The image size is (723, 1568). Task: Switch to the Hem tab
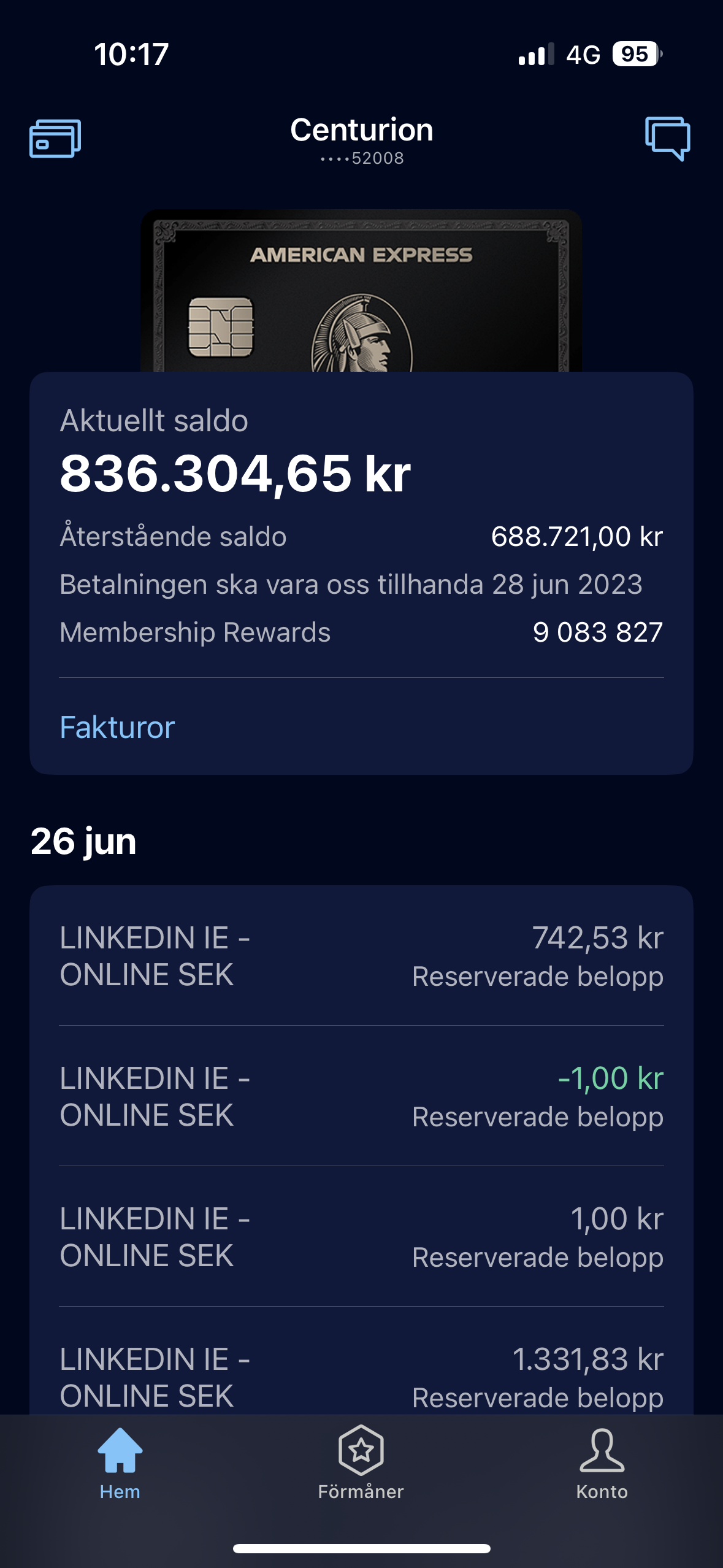click(120, 1462)
